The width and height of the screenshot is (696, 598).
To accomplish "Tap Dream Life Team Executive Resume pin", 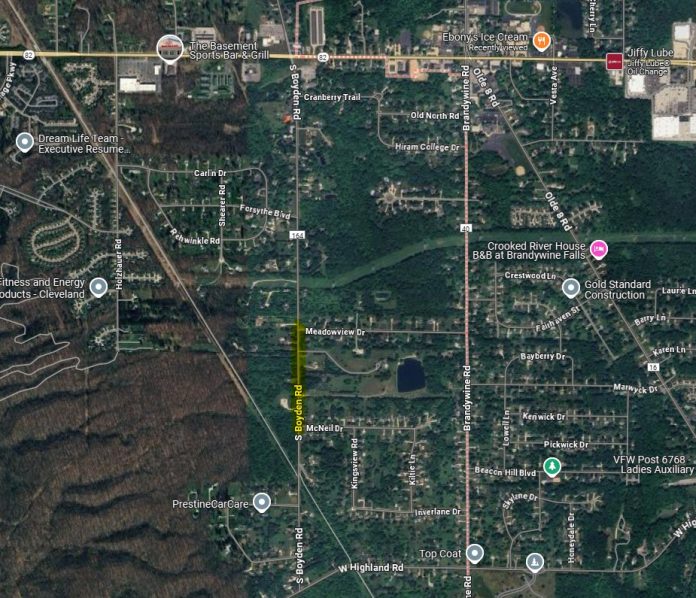I will 25,143.
